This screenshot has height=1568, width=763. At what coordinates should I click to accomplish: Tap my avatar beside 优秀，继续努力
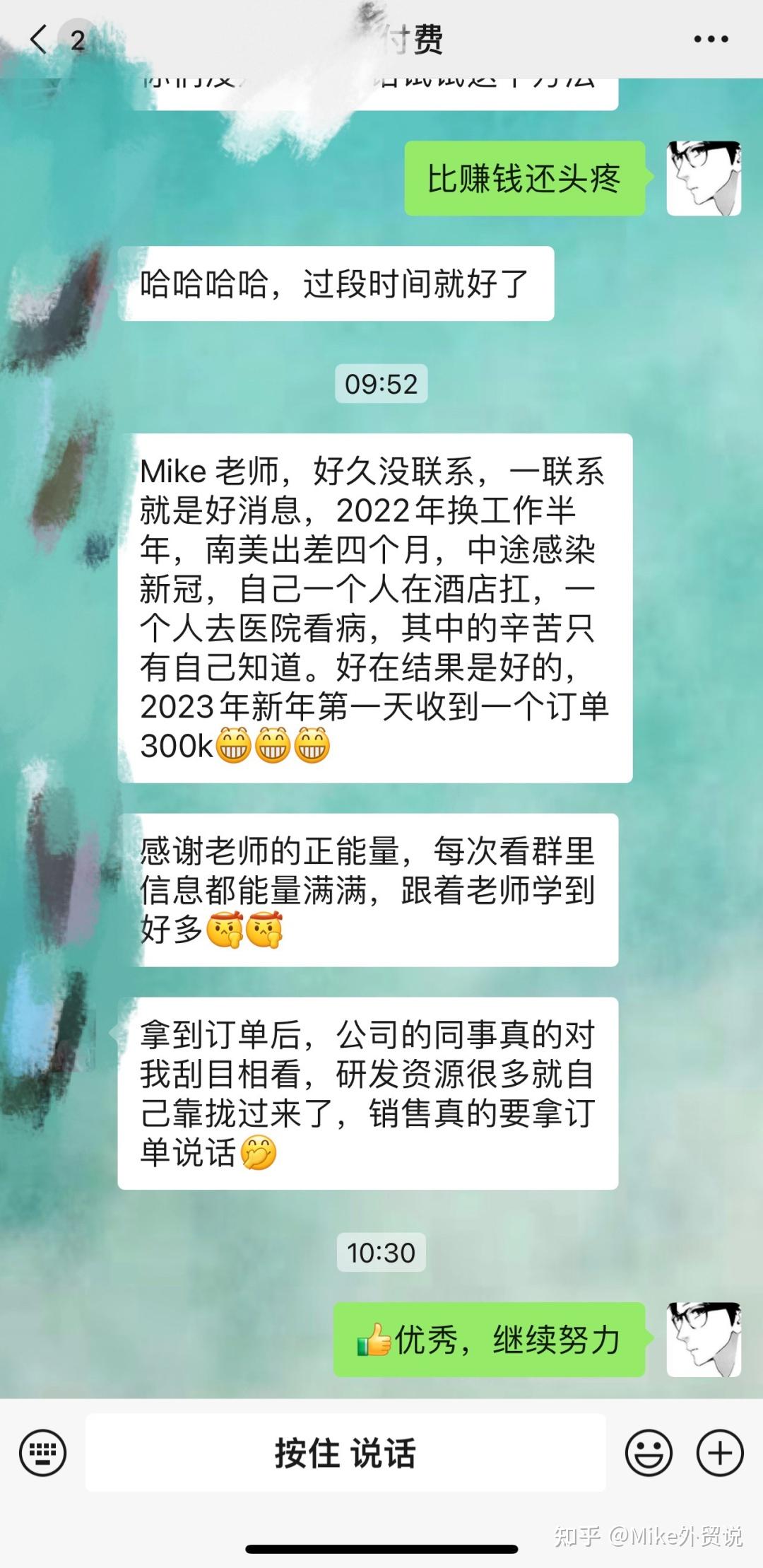point(704,1339)
